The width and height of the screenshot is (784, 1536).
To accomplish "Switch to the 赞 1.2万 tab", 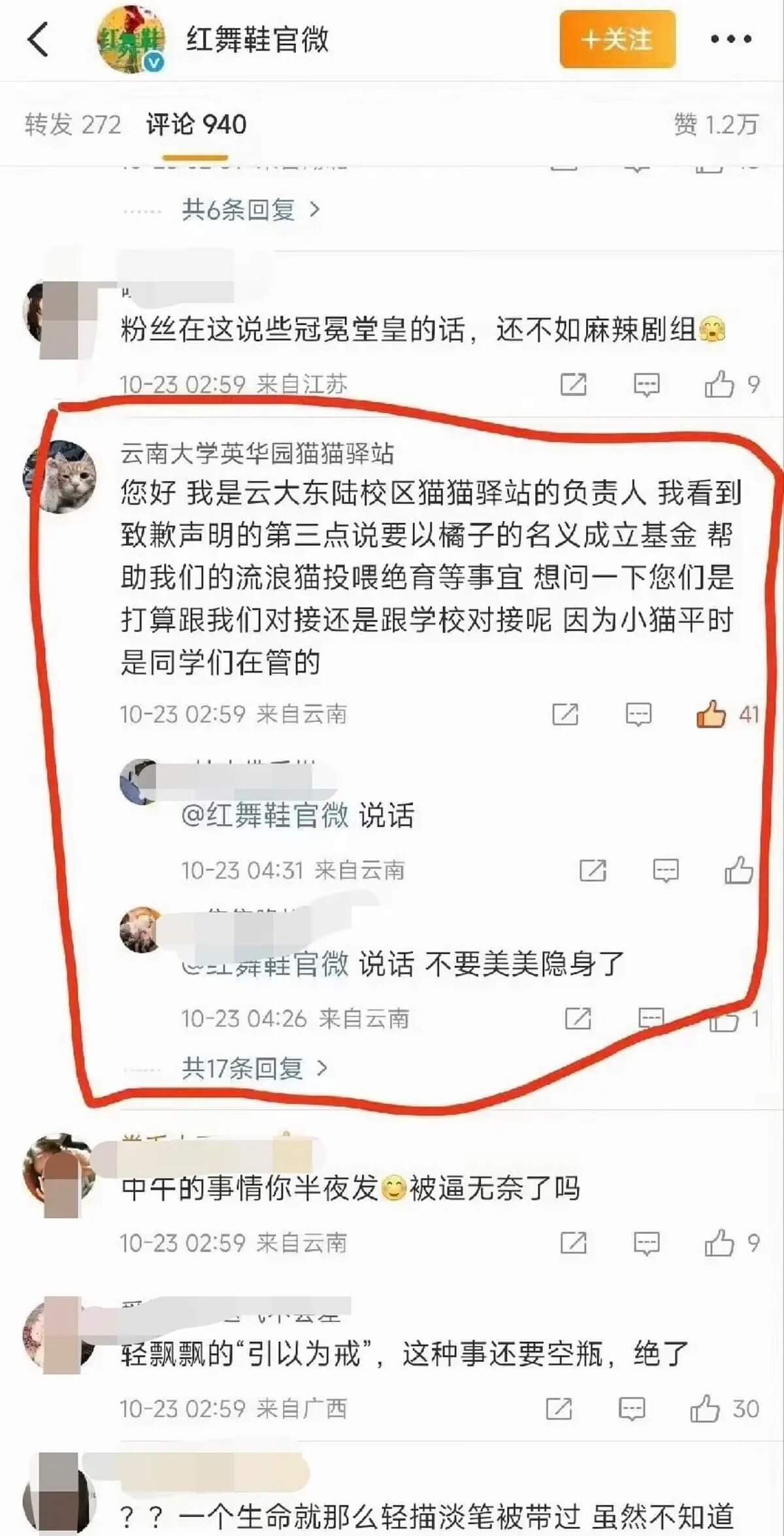I will (x=715, y=124).
